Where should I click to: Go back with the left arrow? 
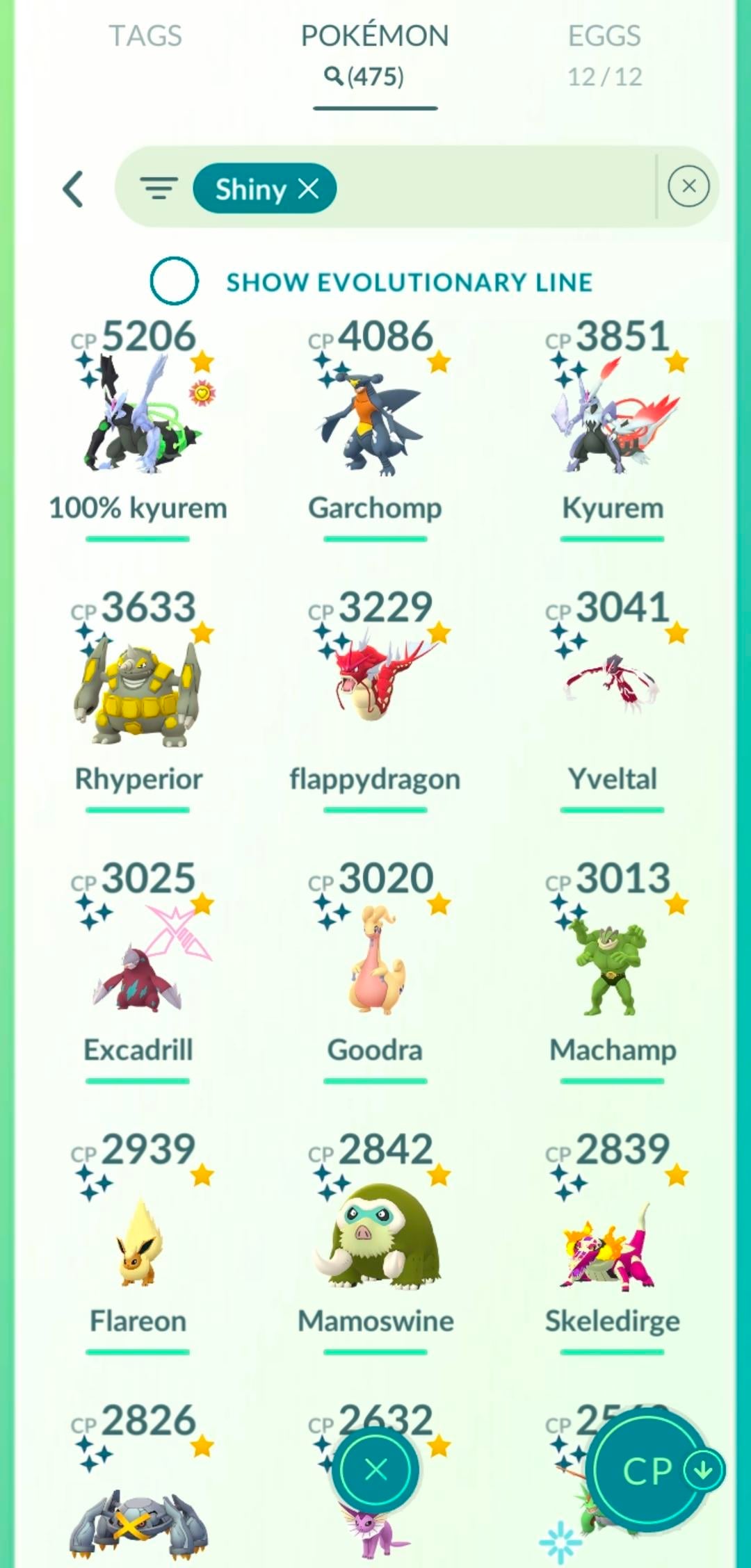74,188
